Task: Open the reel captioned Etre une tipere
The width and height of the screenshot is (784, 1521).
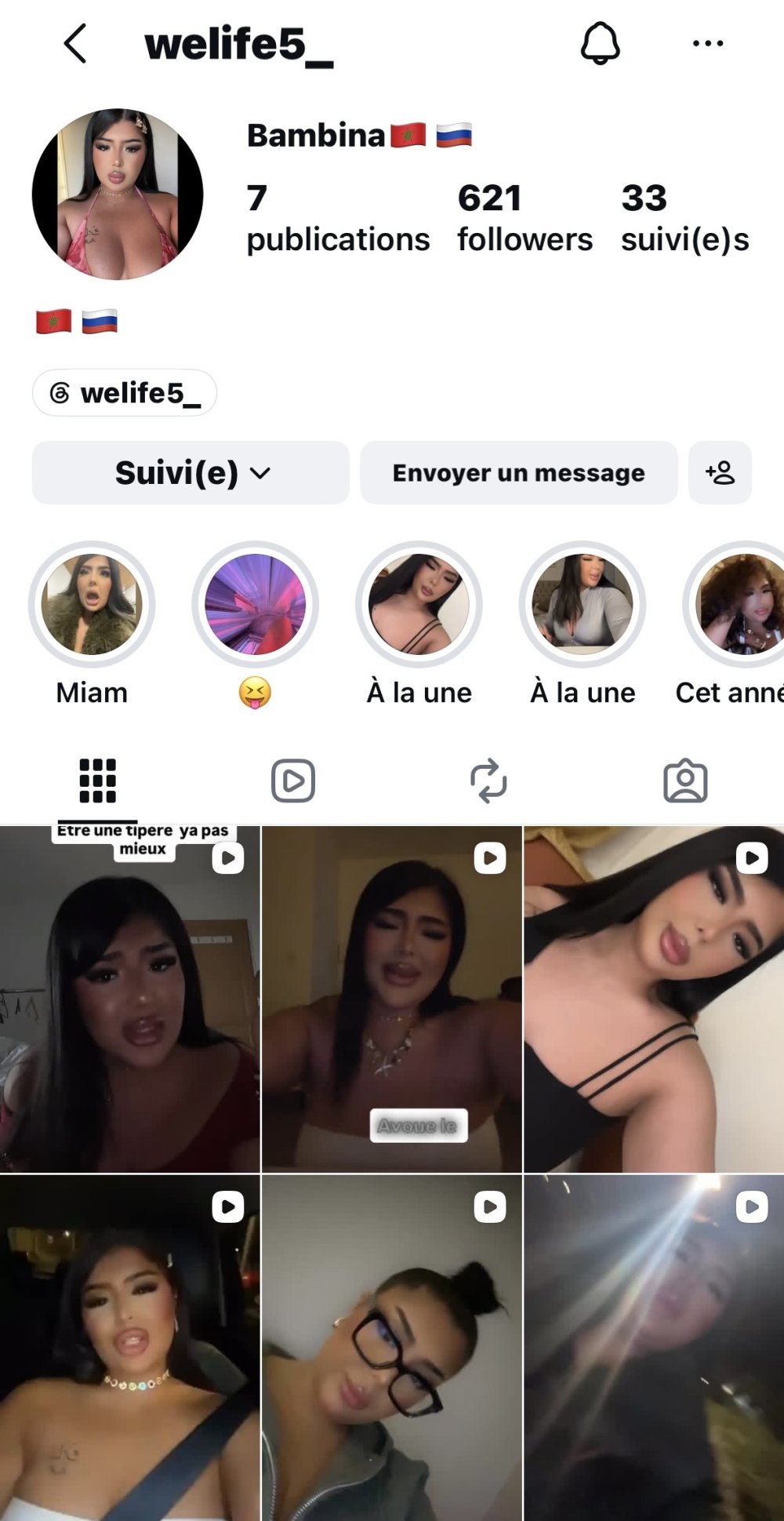Action: [129, 999]
